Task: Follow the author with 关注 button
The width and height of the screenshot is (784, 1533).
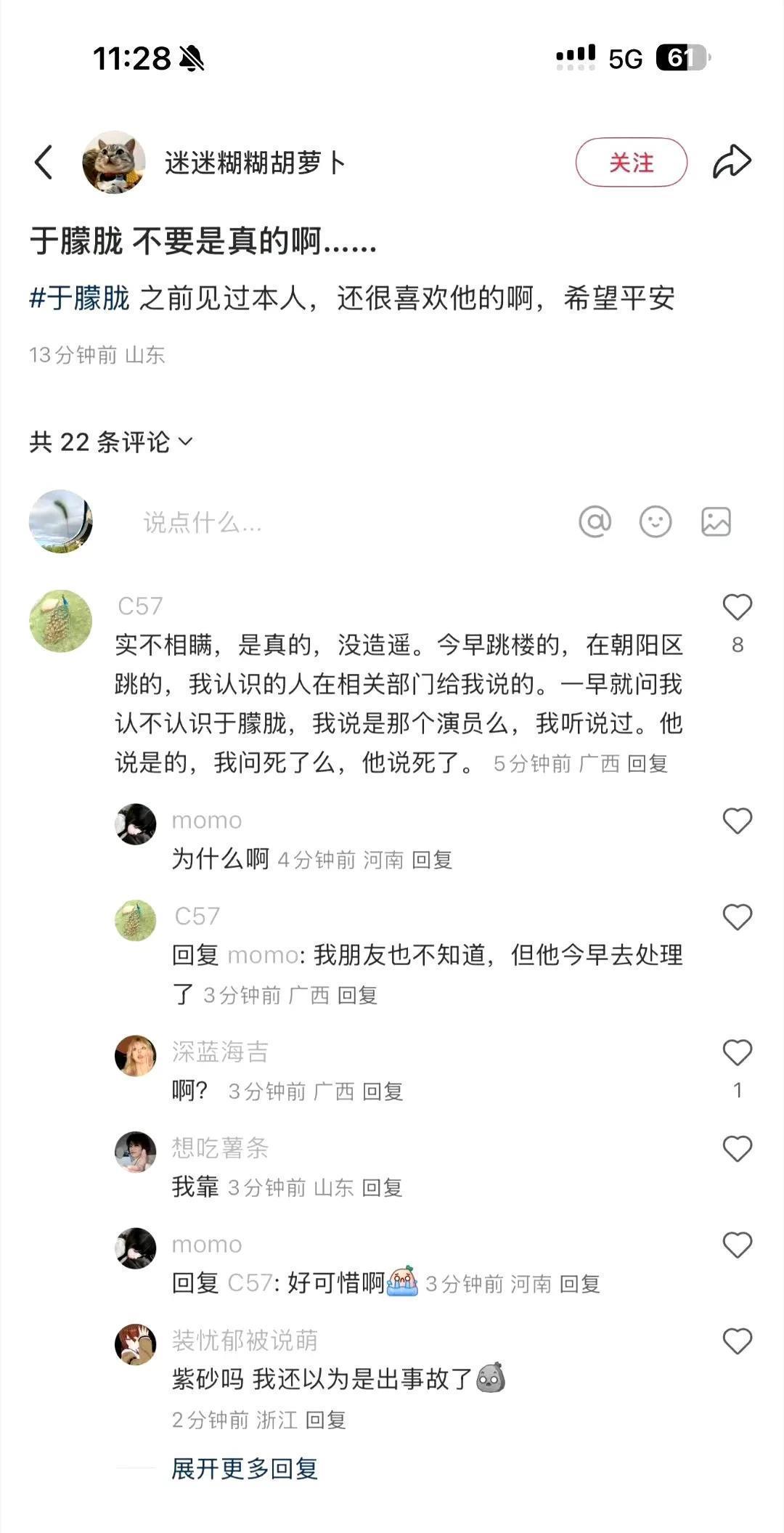Action: coord(631,163)
